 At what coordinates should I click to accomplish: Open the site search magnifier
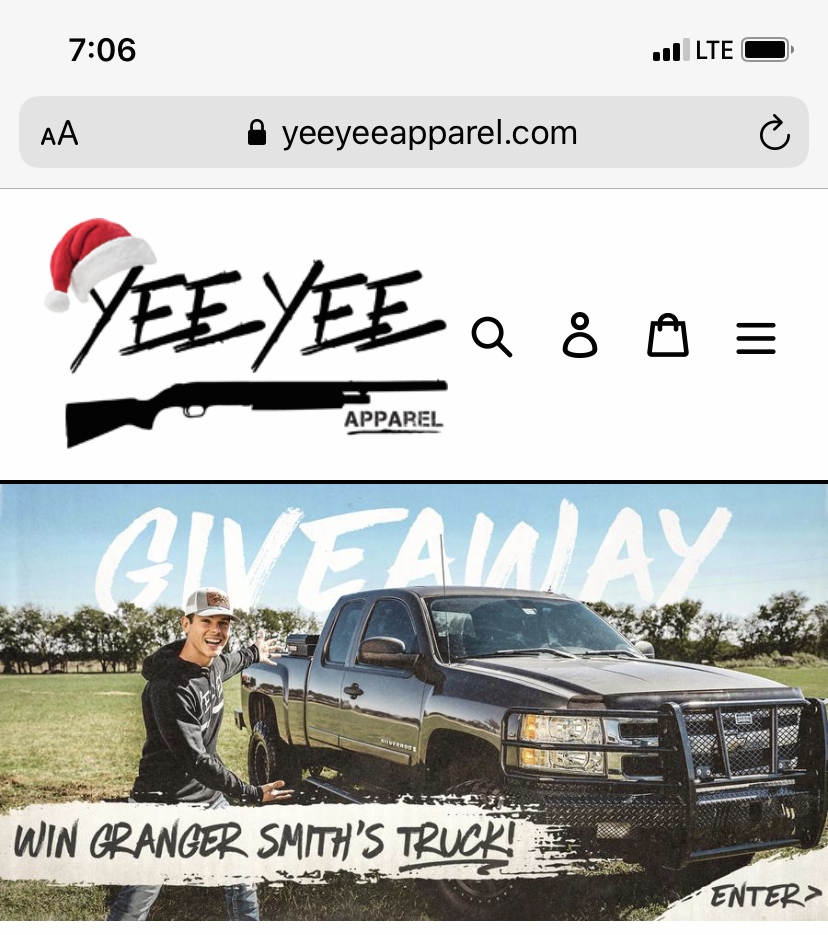pyautogui.click(x=491, y=337)
